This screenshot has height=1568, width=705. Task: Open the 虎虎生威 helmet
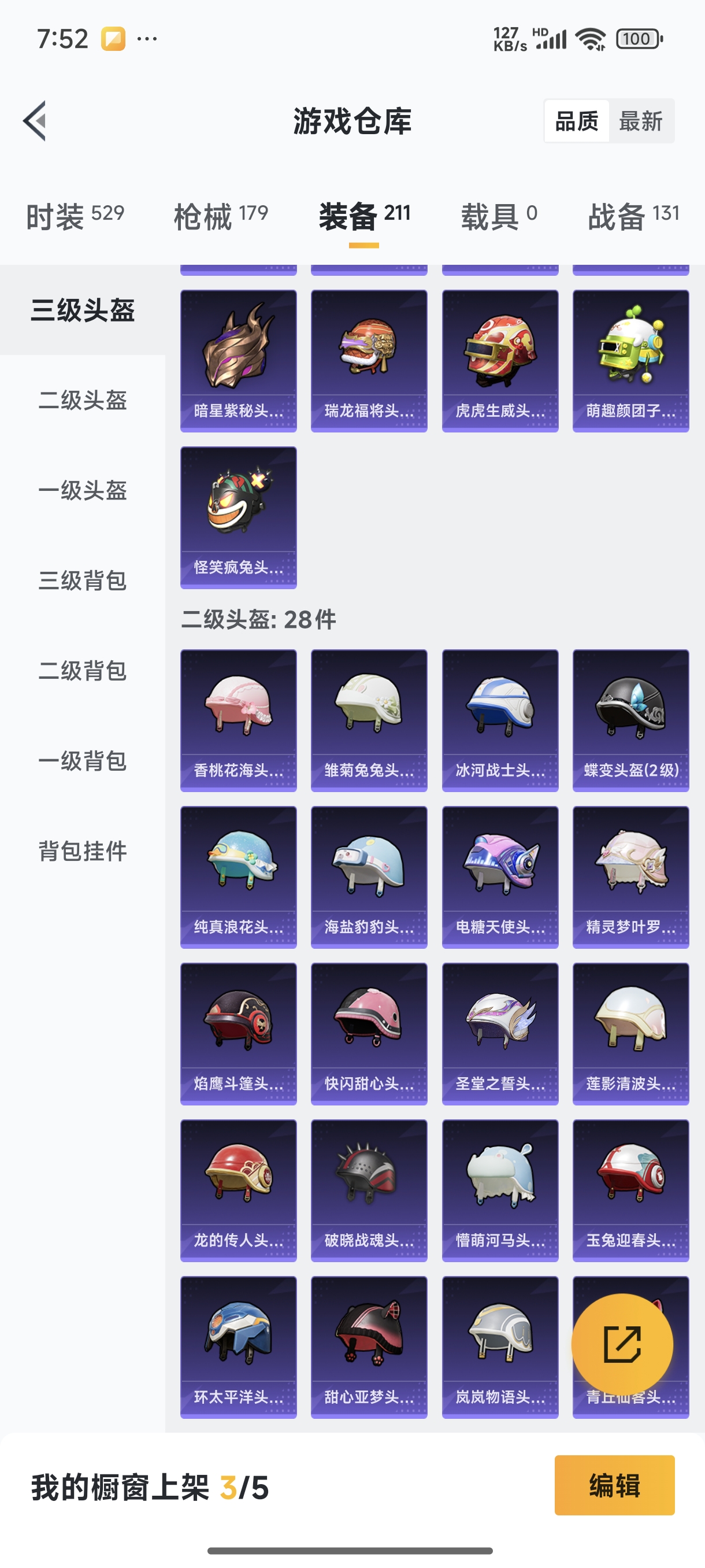[x=500, y=360]
